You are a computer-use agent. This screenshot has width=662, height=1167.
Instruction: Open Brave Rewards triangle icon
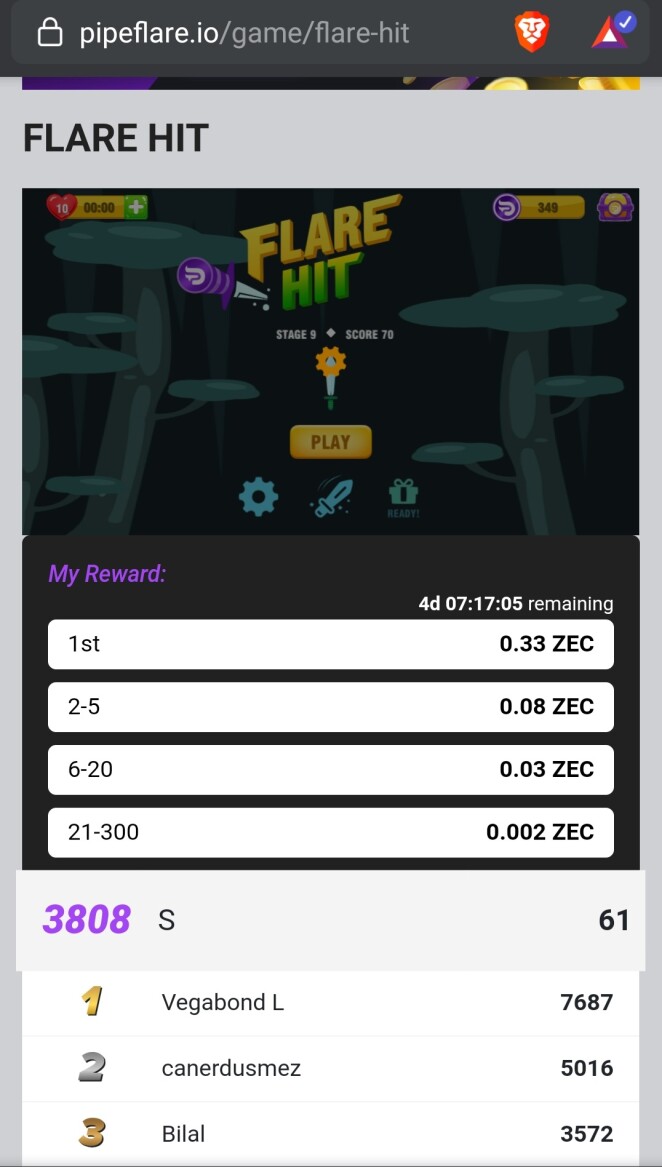(x=610, y=32)
